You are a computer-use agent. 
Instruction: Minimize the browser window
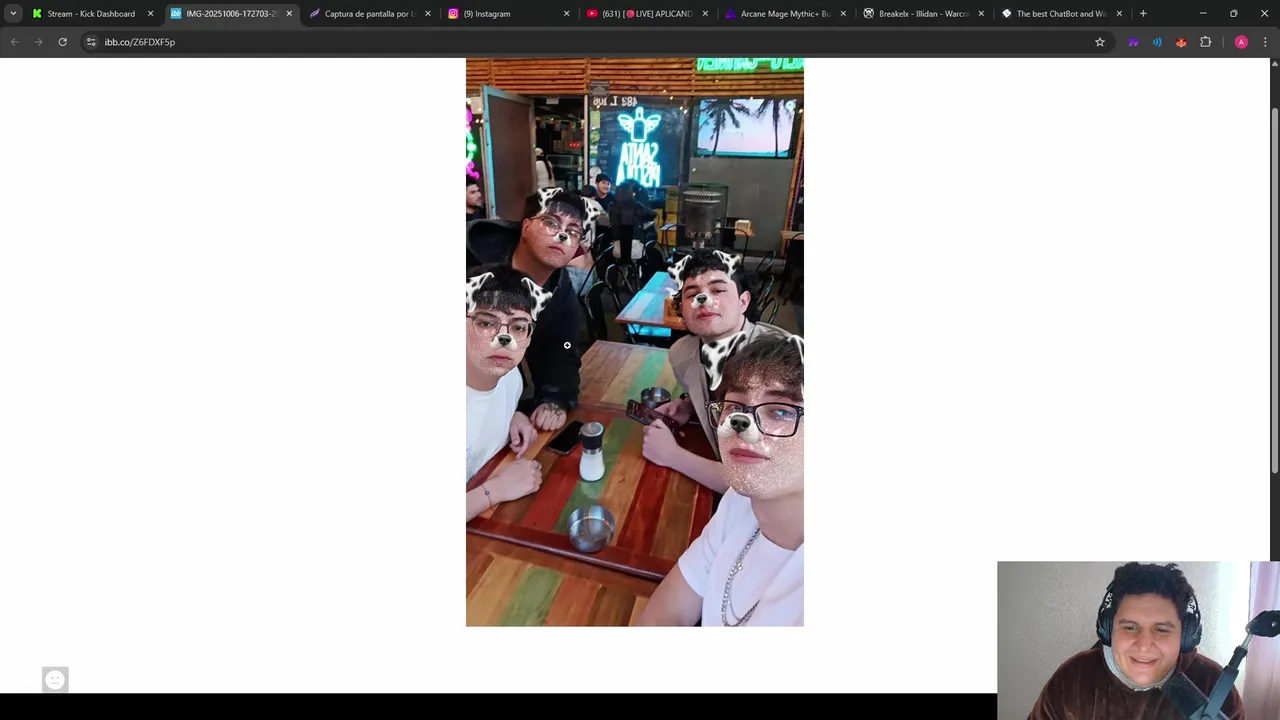click(1203, 14)
